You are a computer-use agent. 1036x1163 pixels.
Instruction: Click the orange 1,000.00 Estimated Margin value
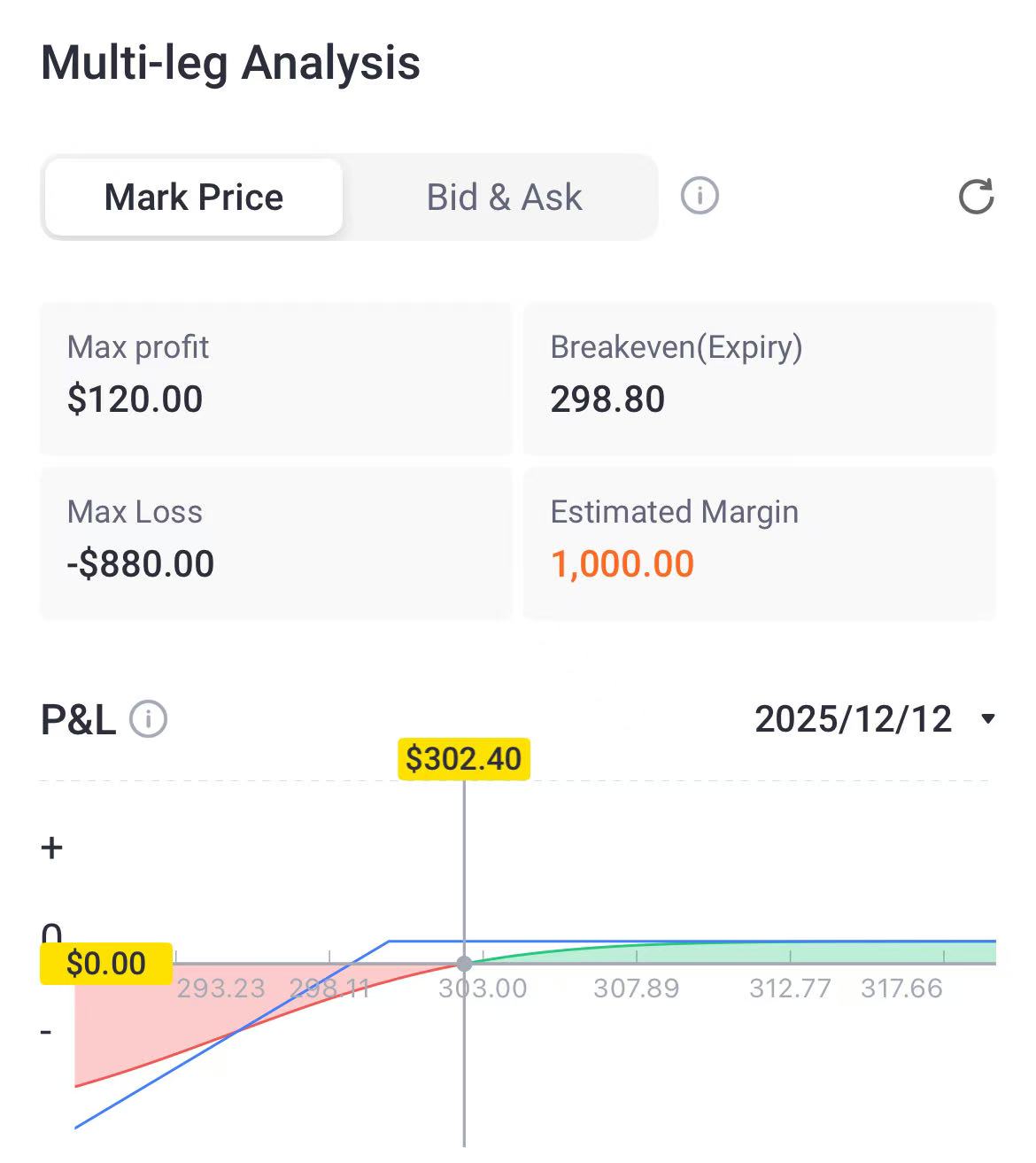(x=622, y=563)
